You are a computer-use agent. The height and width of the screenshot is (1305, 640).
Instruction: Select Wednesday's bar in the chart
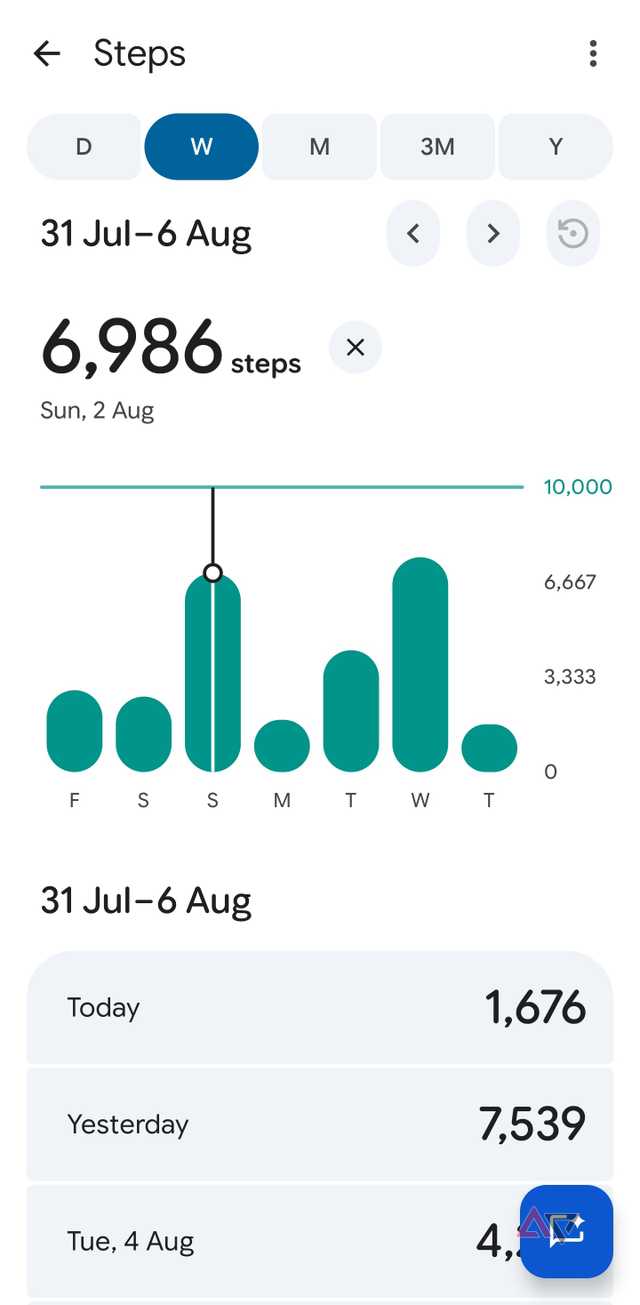pos(420,665)
